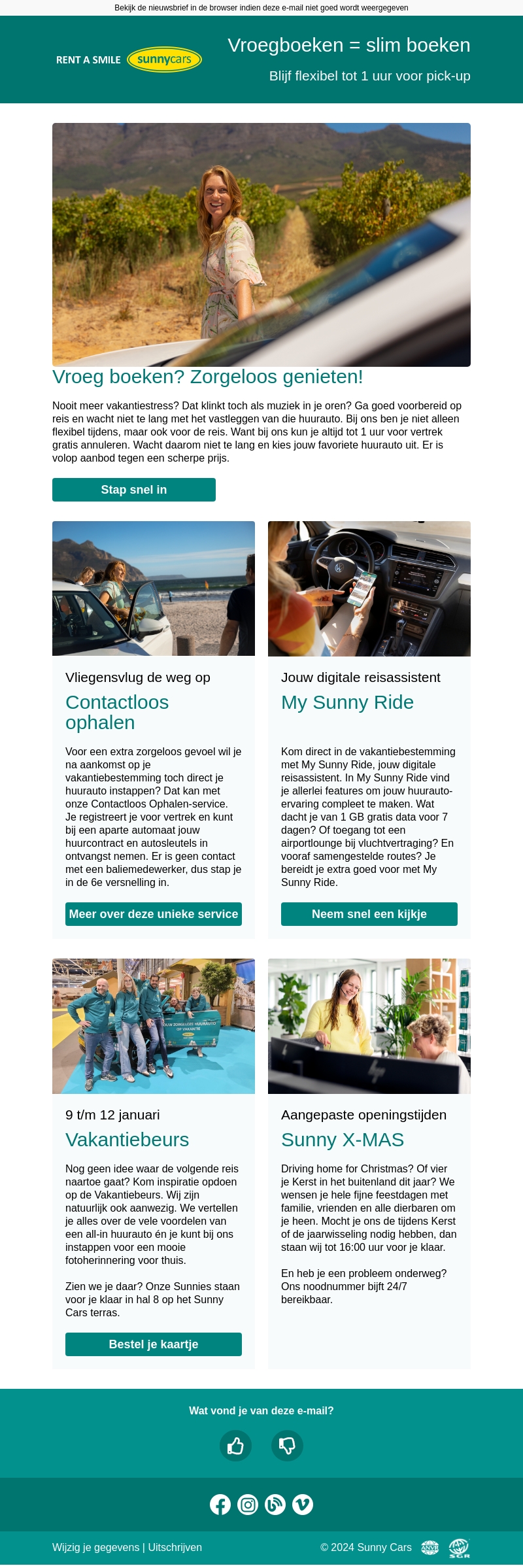The width and height of the screenshot is (523, 1568).
Task: Order a ticket via 'Bestel je kaartje'
Action: point(154,1344)
